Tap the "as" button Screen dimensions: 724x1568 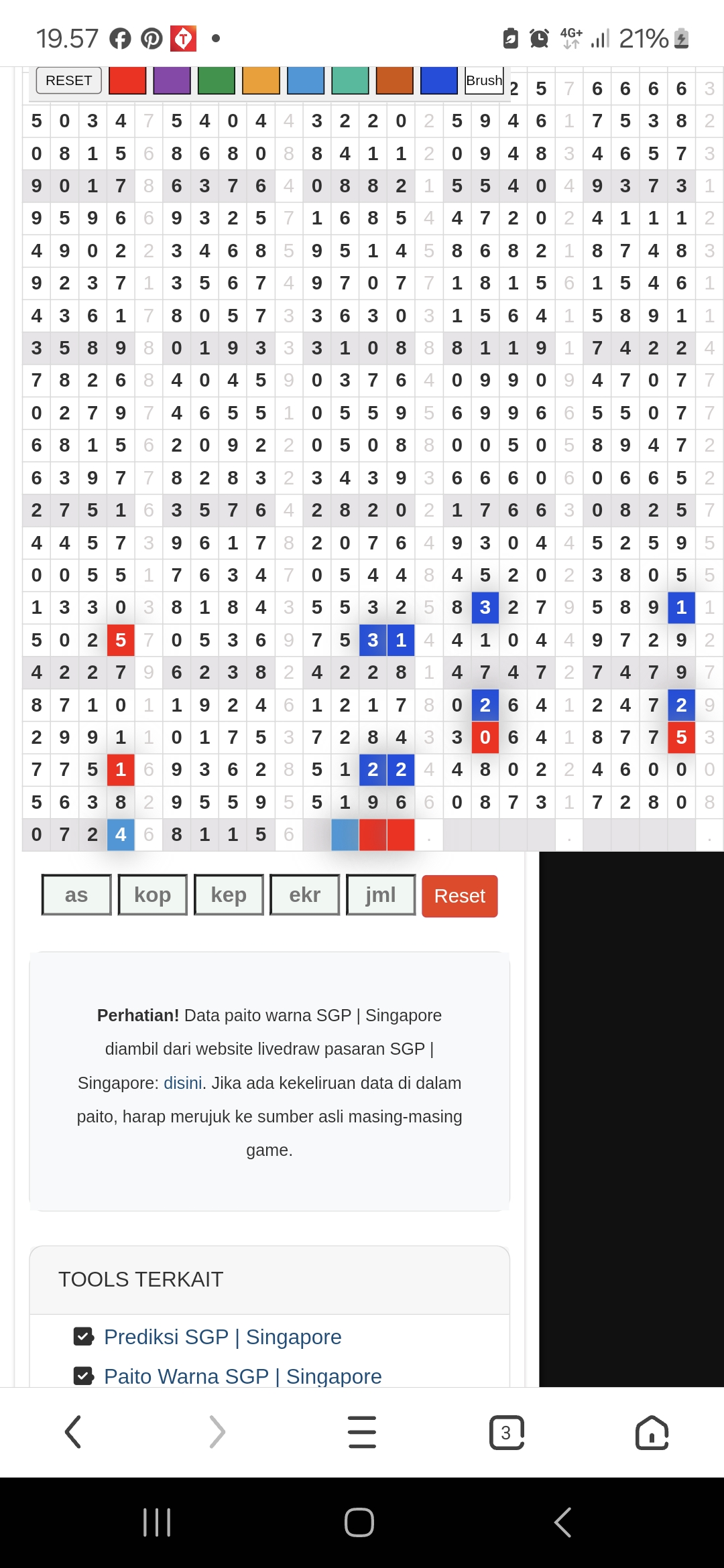click(76, 895)
